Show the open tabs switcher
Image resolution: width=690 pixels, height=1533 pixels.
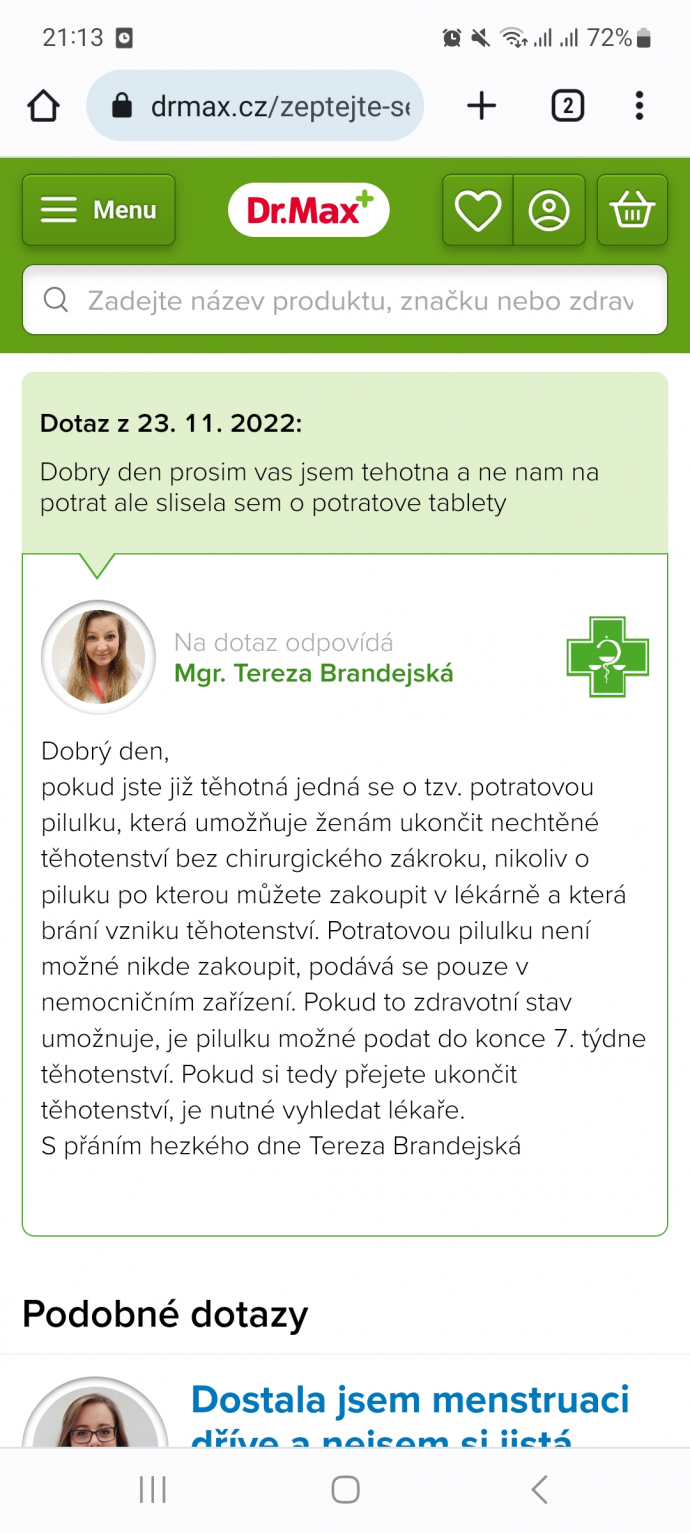click(567, 106)
